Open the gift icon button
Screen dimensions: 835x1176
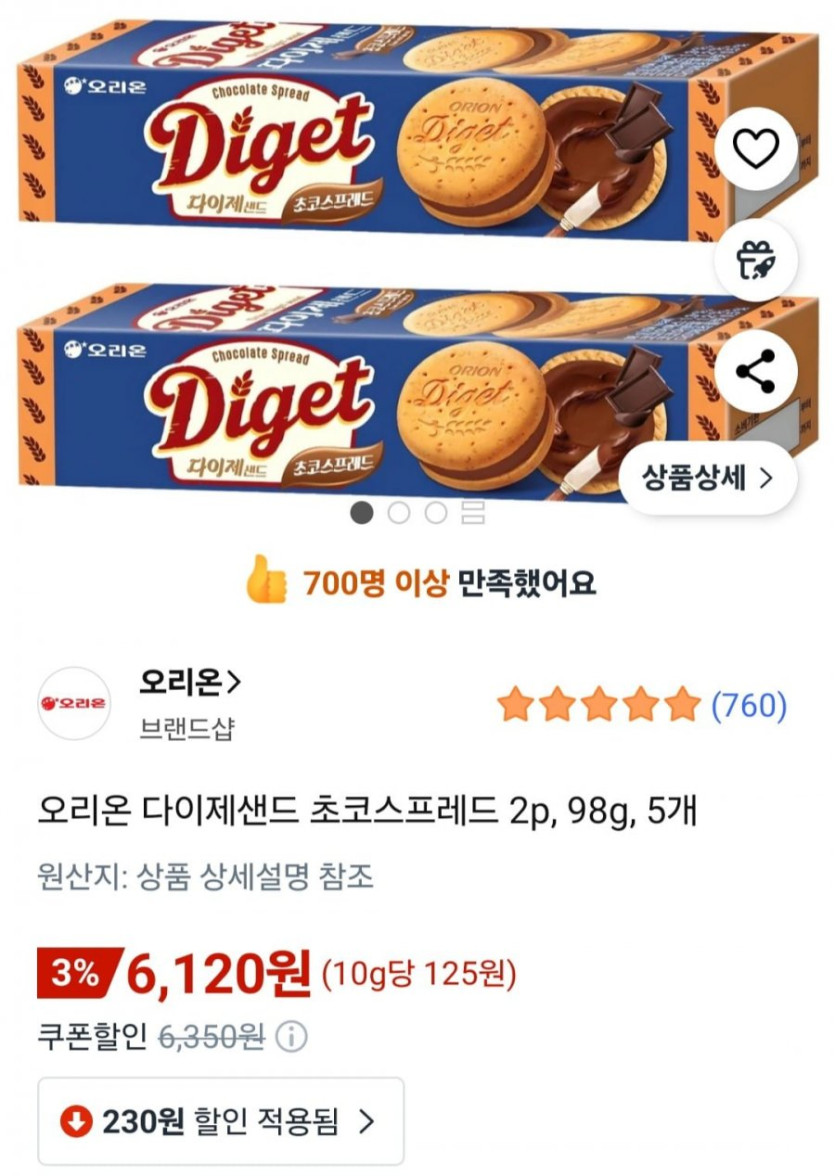(x=756, y=261)
